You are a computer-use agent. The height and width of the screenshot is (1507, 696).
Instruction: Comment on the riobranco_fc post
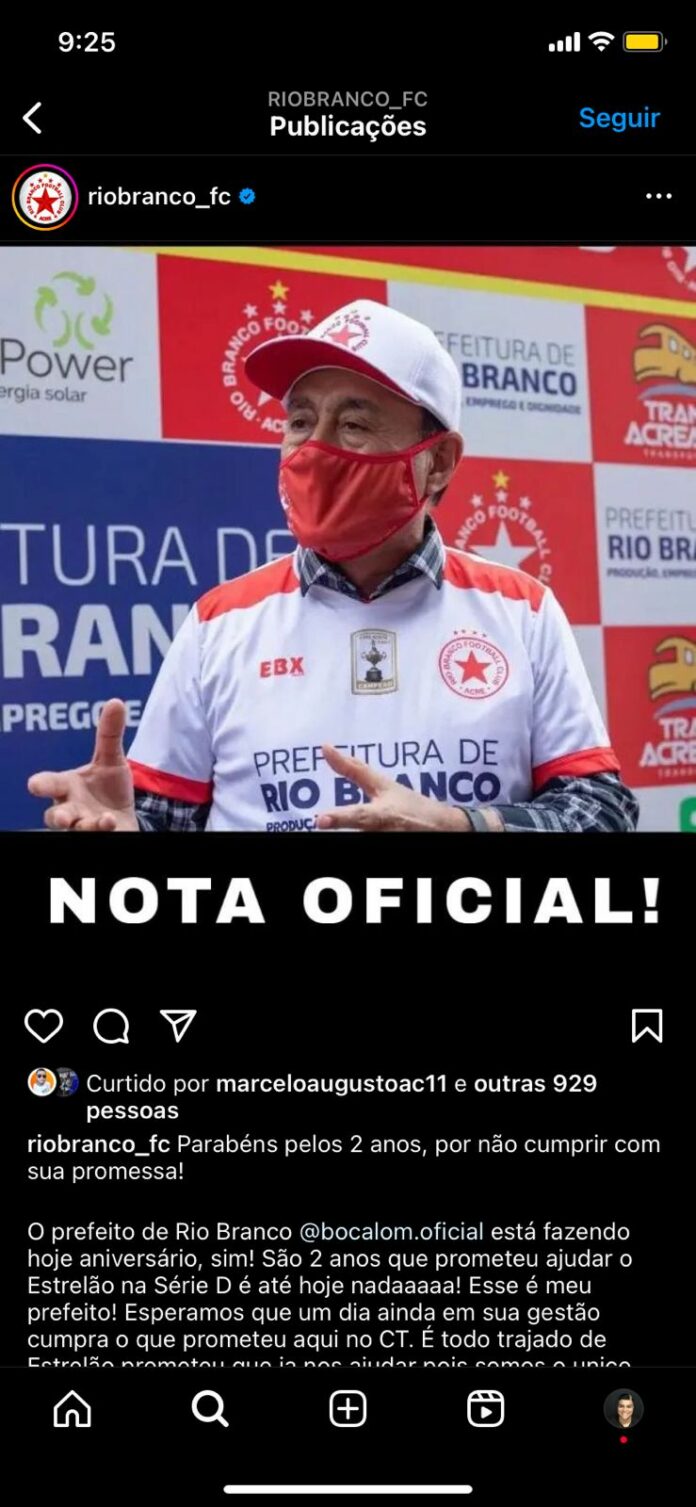pos(111,1026)
